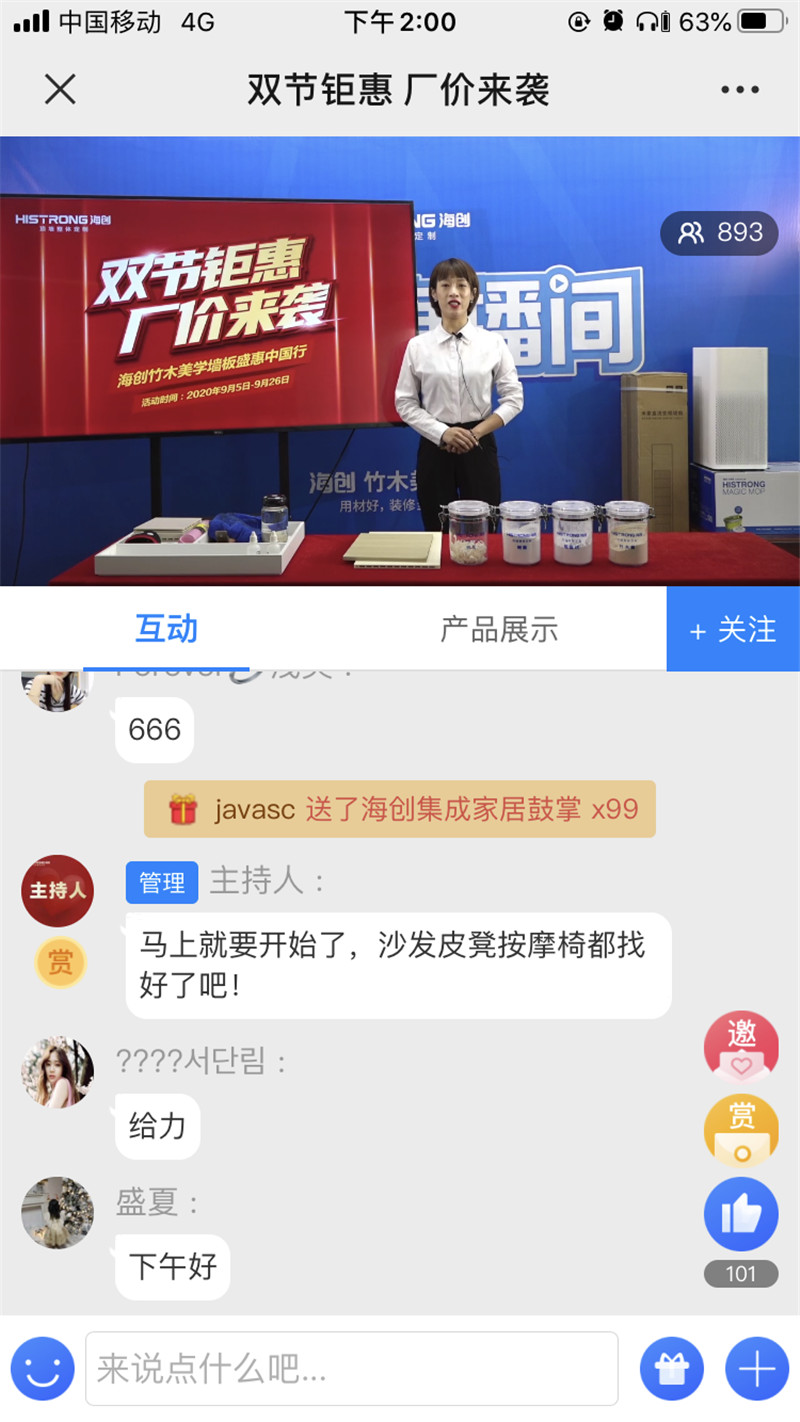Select the 互动 chat tab

click(165, 629)
